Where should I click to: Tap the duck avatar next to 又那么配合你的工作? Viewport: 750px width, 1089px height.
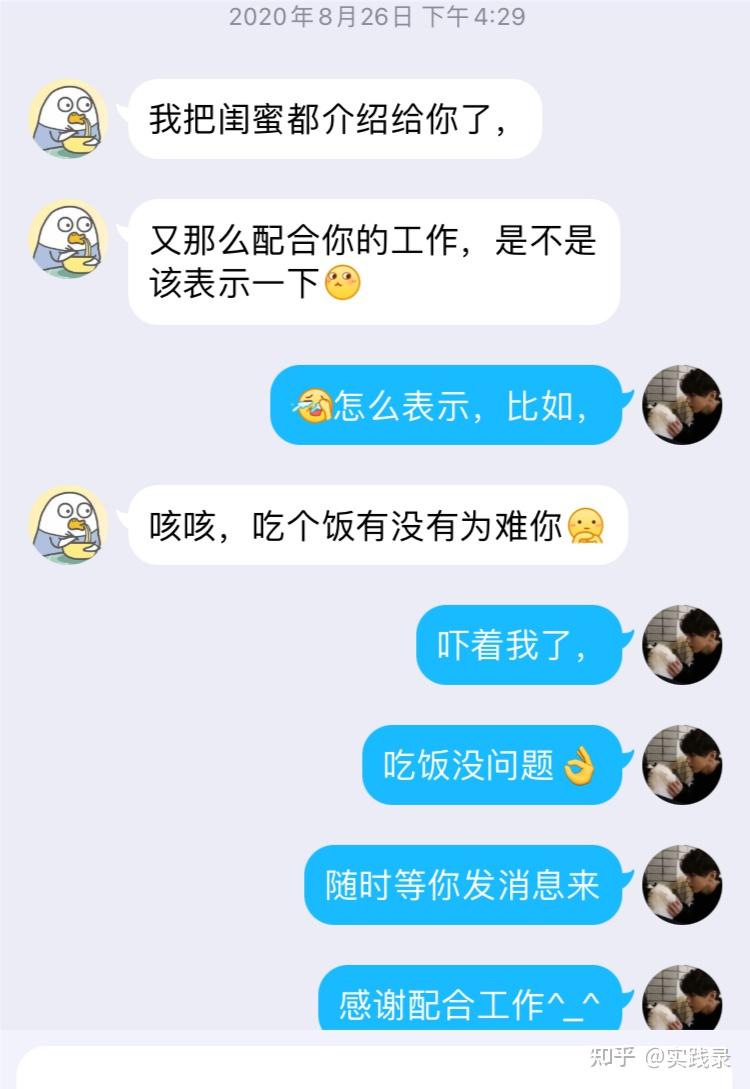(68, 239)
